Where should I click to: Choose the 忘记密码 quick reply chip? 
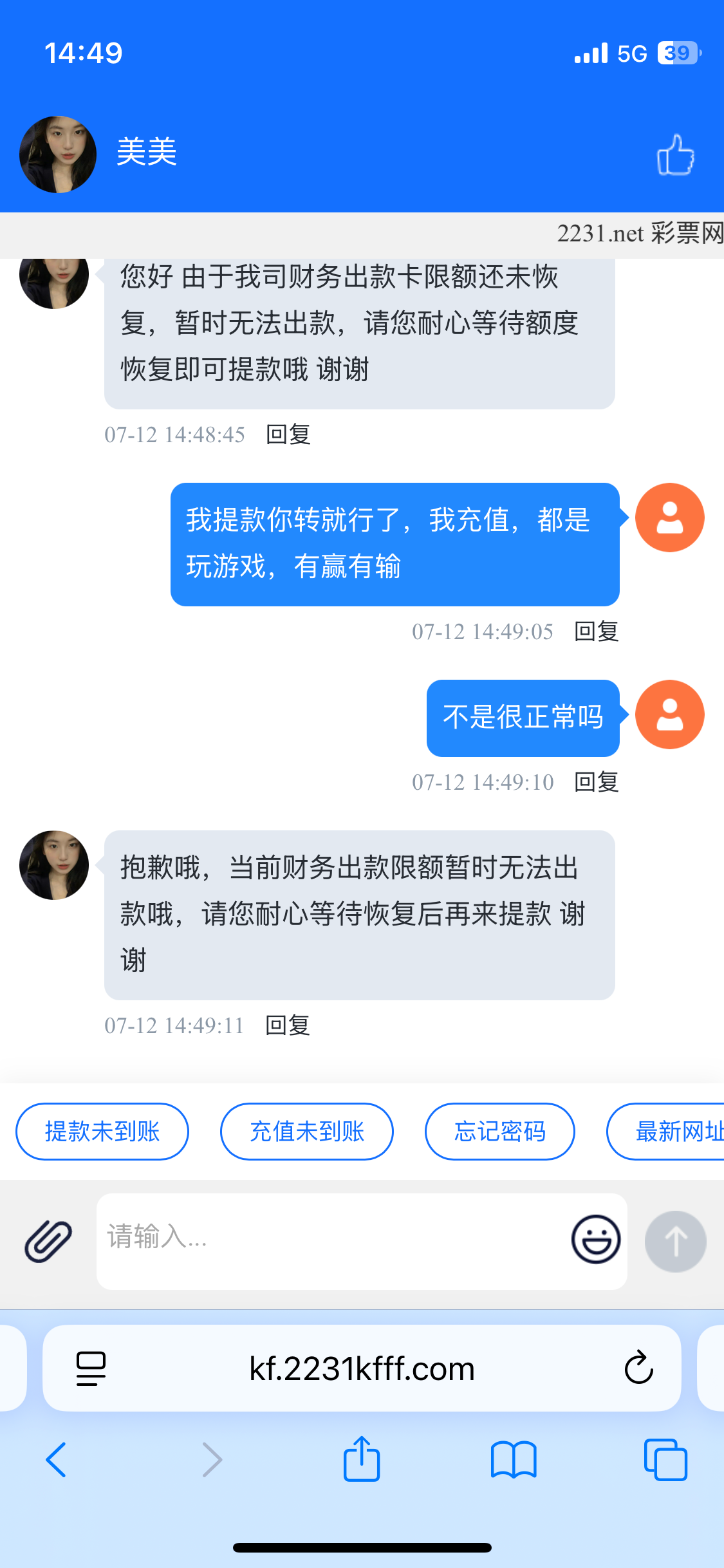pos(499,1131)
